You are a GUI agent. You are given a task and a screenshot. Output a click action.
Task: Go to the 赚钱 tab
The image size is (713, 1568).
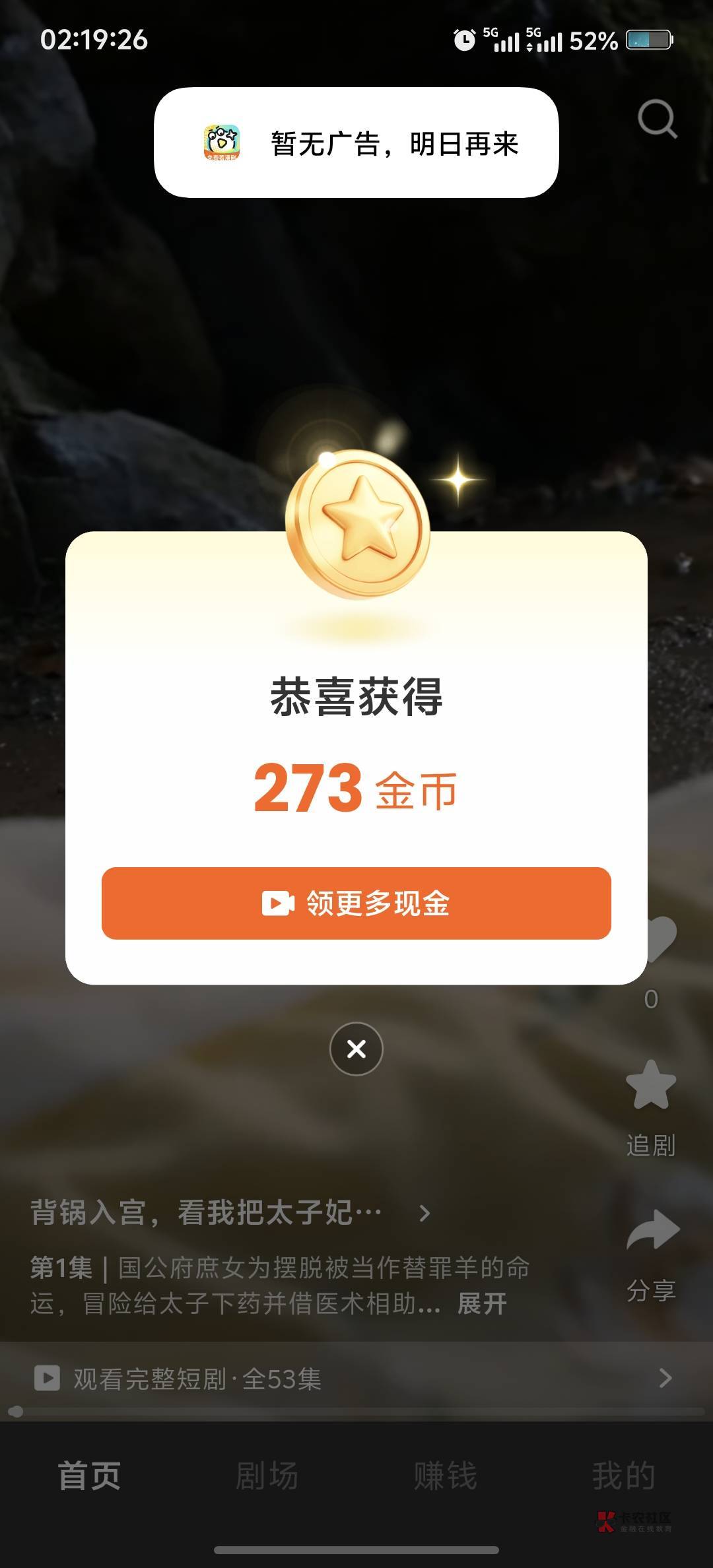(446, 1476)
